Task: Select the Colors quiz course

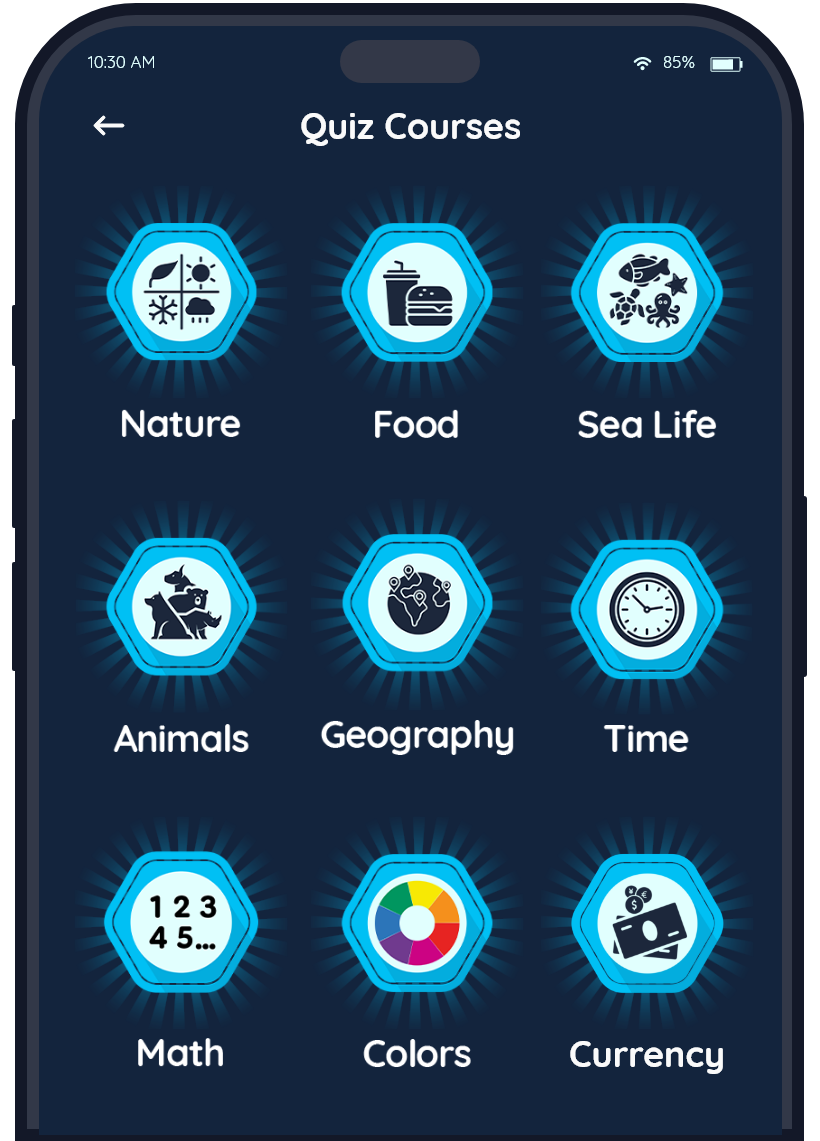Action: click(417, 922)
